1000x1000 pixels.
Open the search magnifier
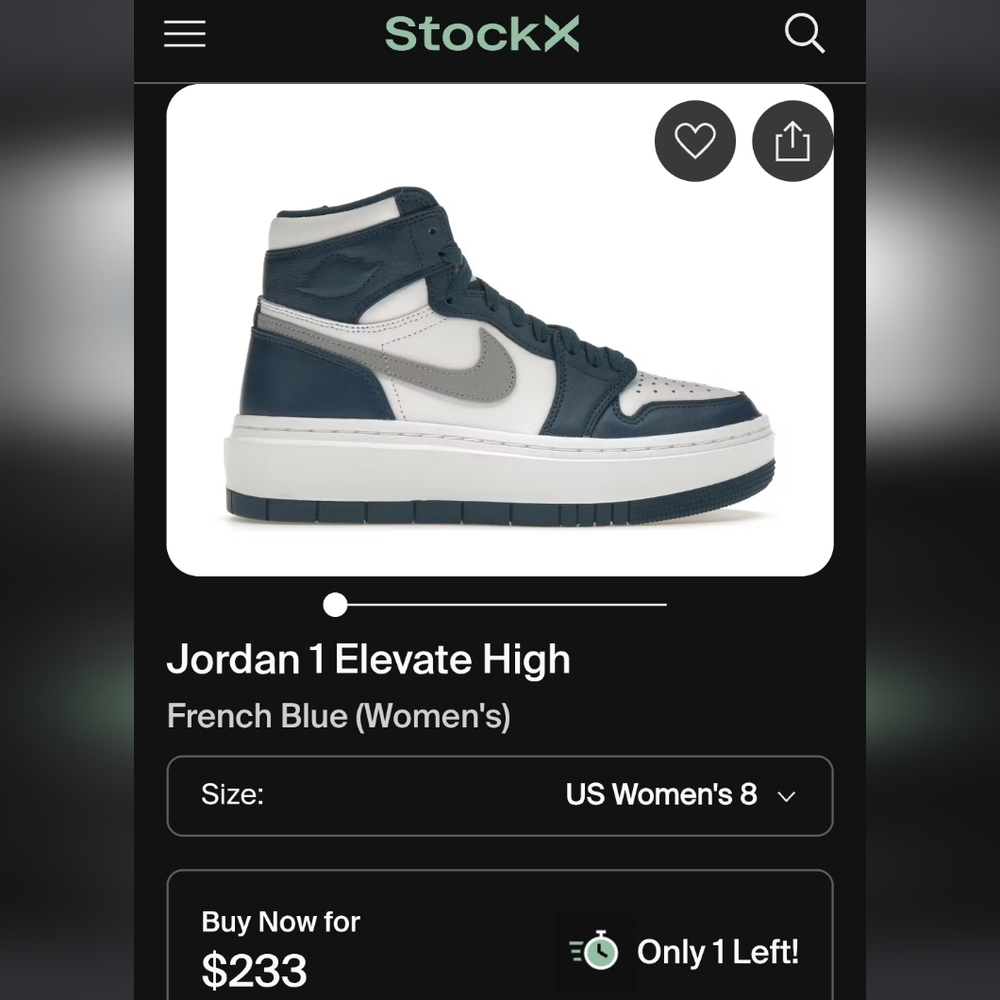click(x=804, y=34)
